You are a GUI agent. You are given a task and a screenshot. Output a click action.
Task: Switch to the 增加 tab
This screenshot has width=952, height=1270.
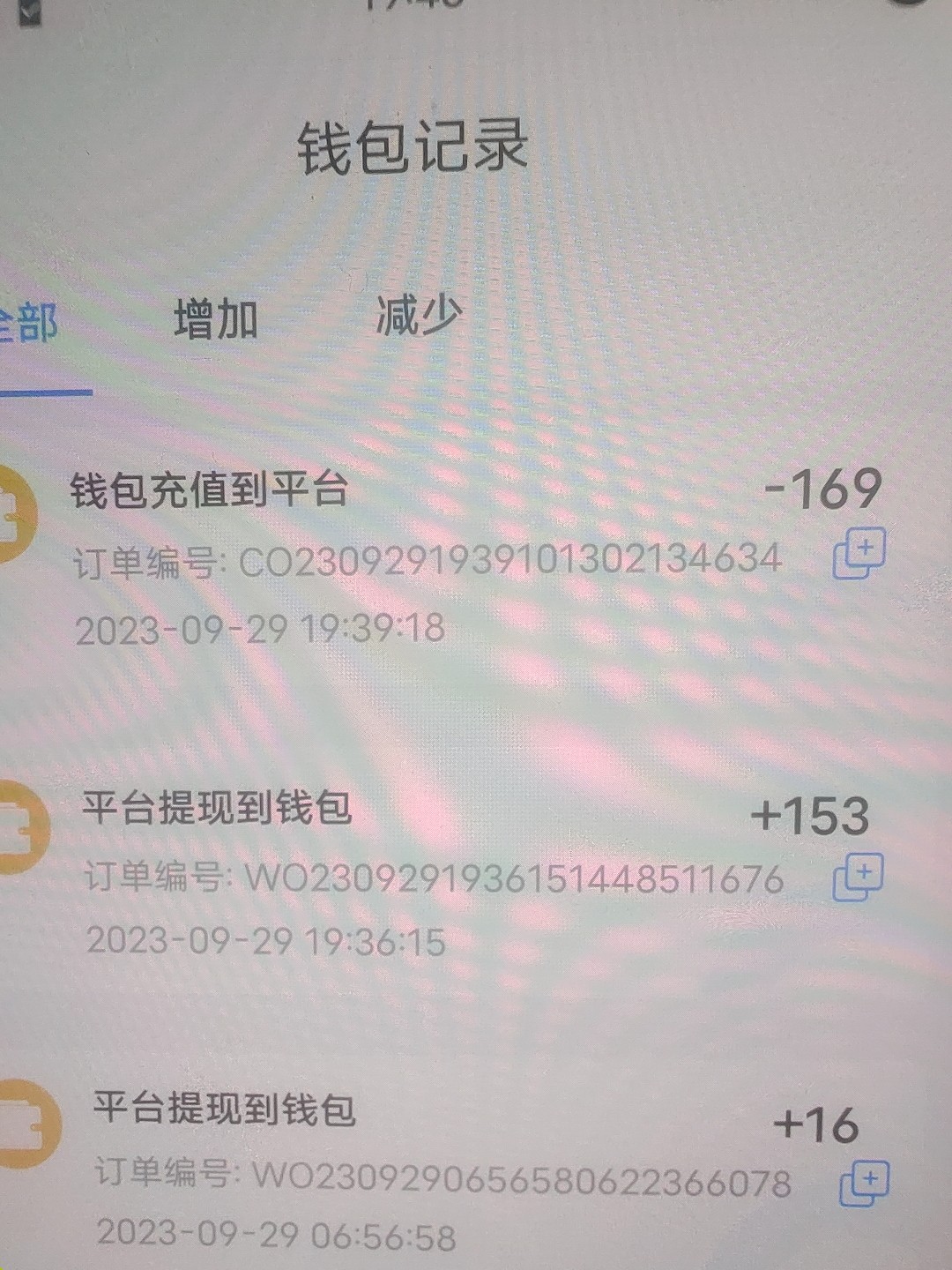pos(215,318)
